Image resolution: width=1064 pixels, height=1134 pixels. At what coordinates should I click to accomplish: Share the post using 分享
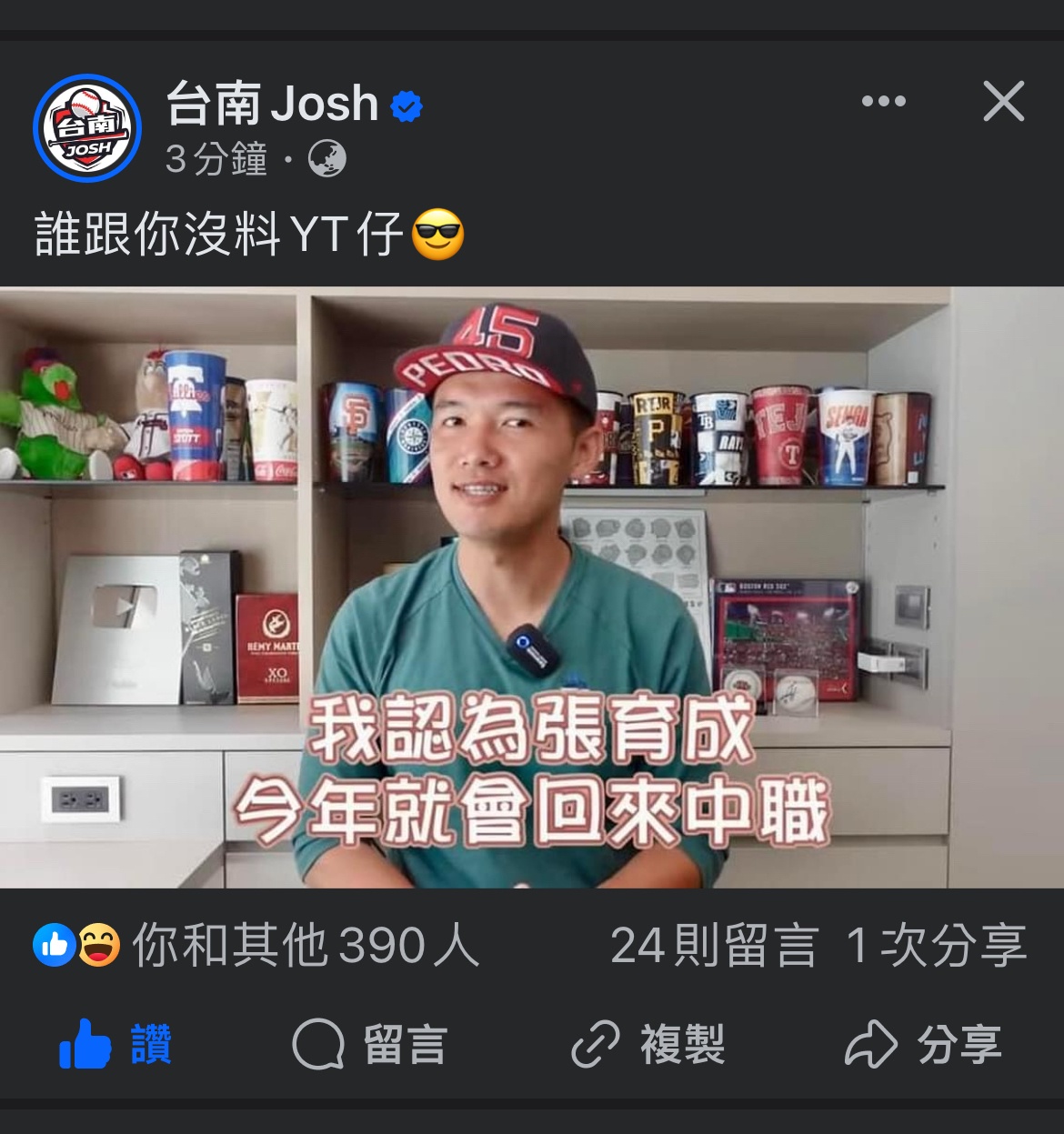(x=923, y=1044)
